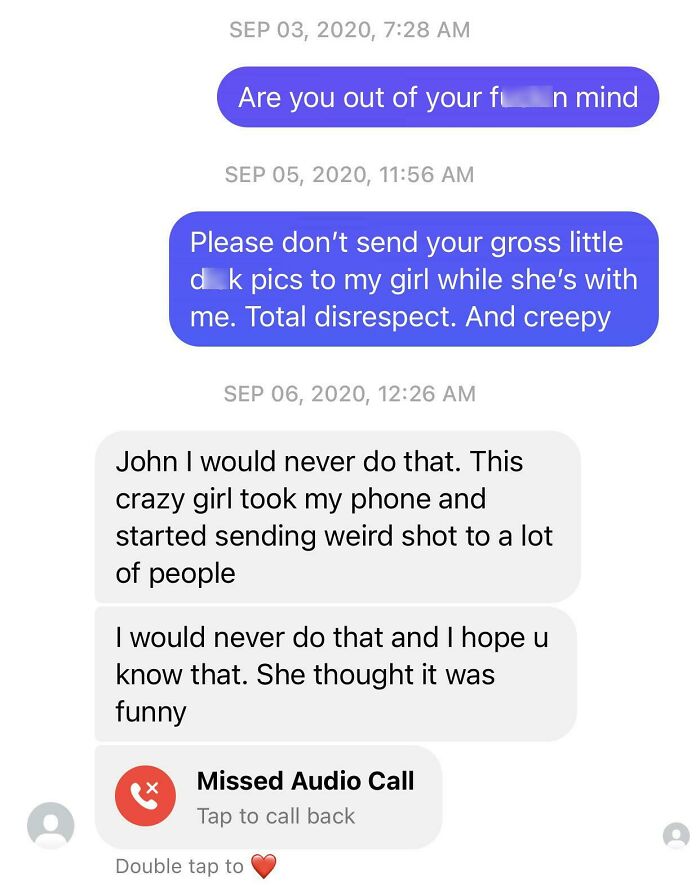The height and width of the screenshot is (890, 700).
Task: Tap Missed Audio Call to call back
Action: point(268,797)
